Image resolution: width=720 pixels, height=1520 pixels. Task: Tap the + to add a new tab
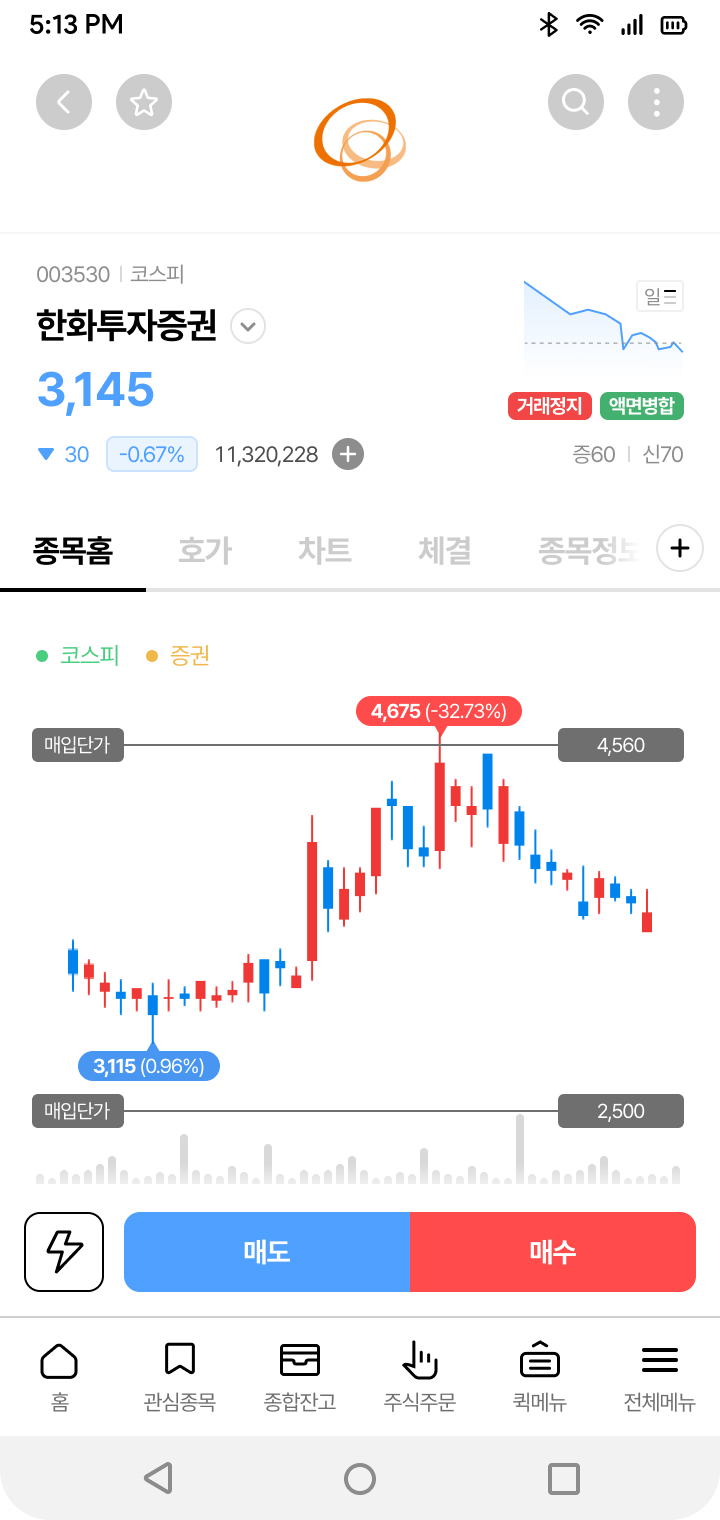pyautogui.click(x=679, y=548)
